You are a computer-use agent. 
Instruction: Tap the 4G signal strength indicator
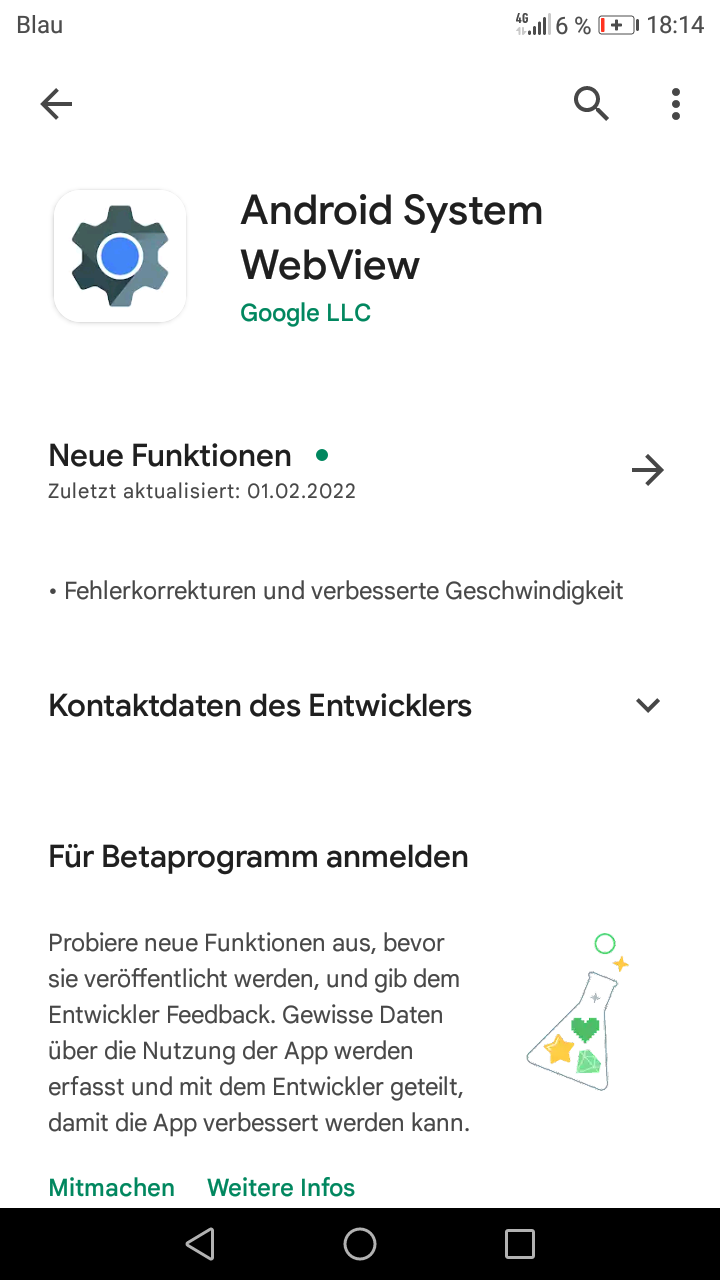(x=530, y=24)
